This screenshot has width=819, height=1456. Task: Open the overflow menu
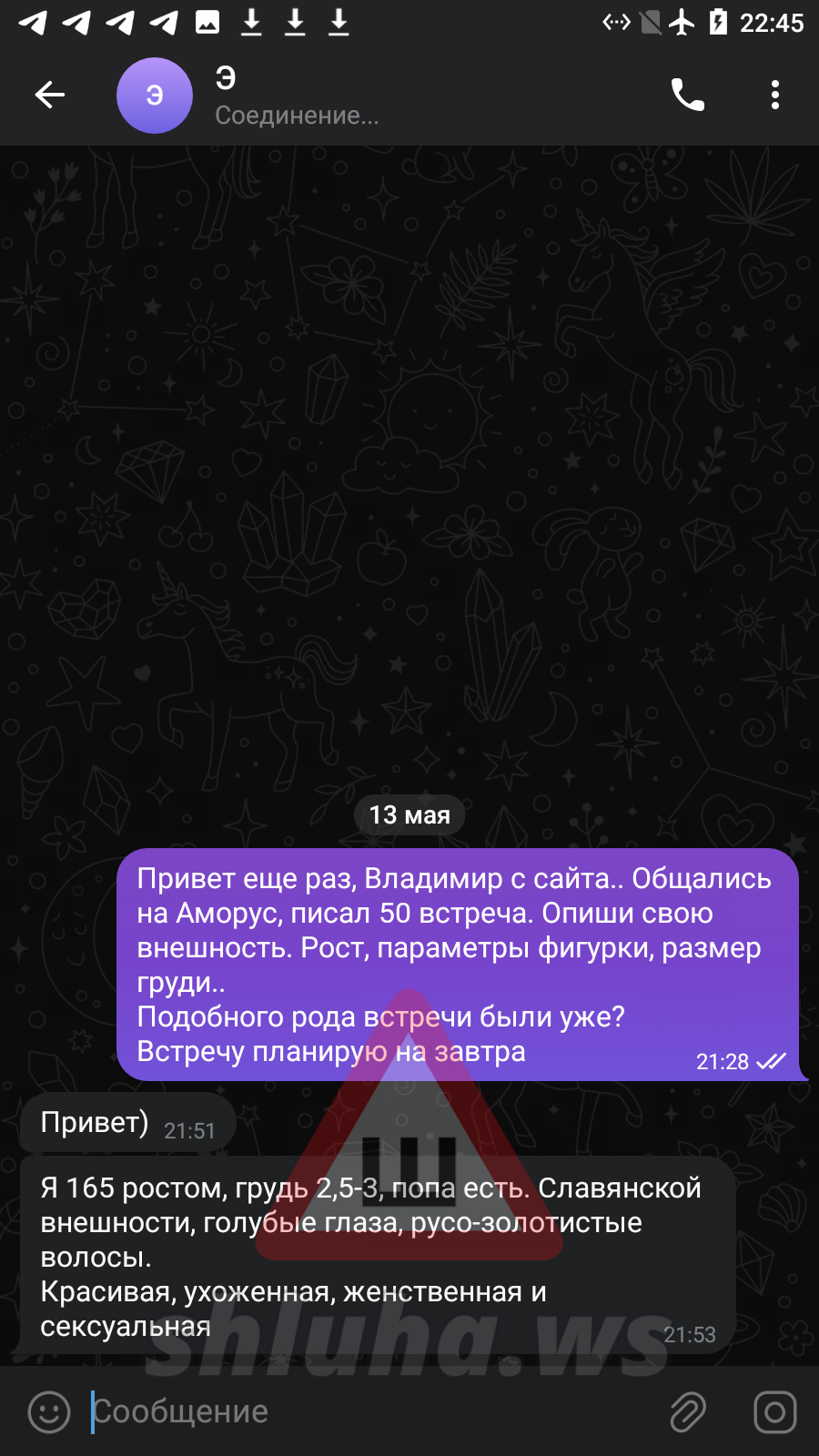point(774,95)
